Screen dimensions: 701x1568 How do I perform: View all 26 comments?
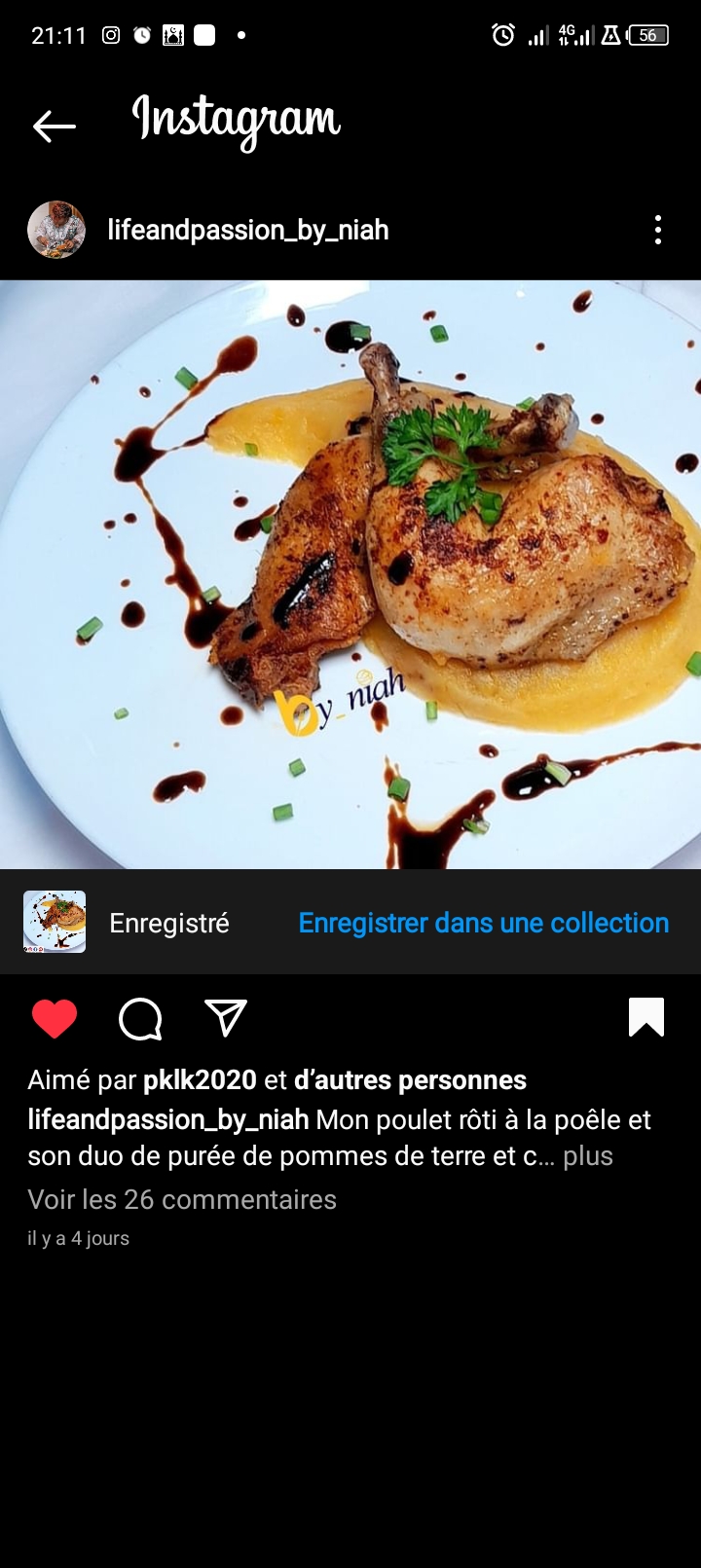[182, 1199]
